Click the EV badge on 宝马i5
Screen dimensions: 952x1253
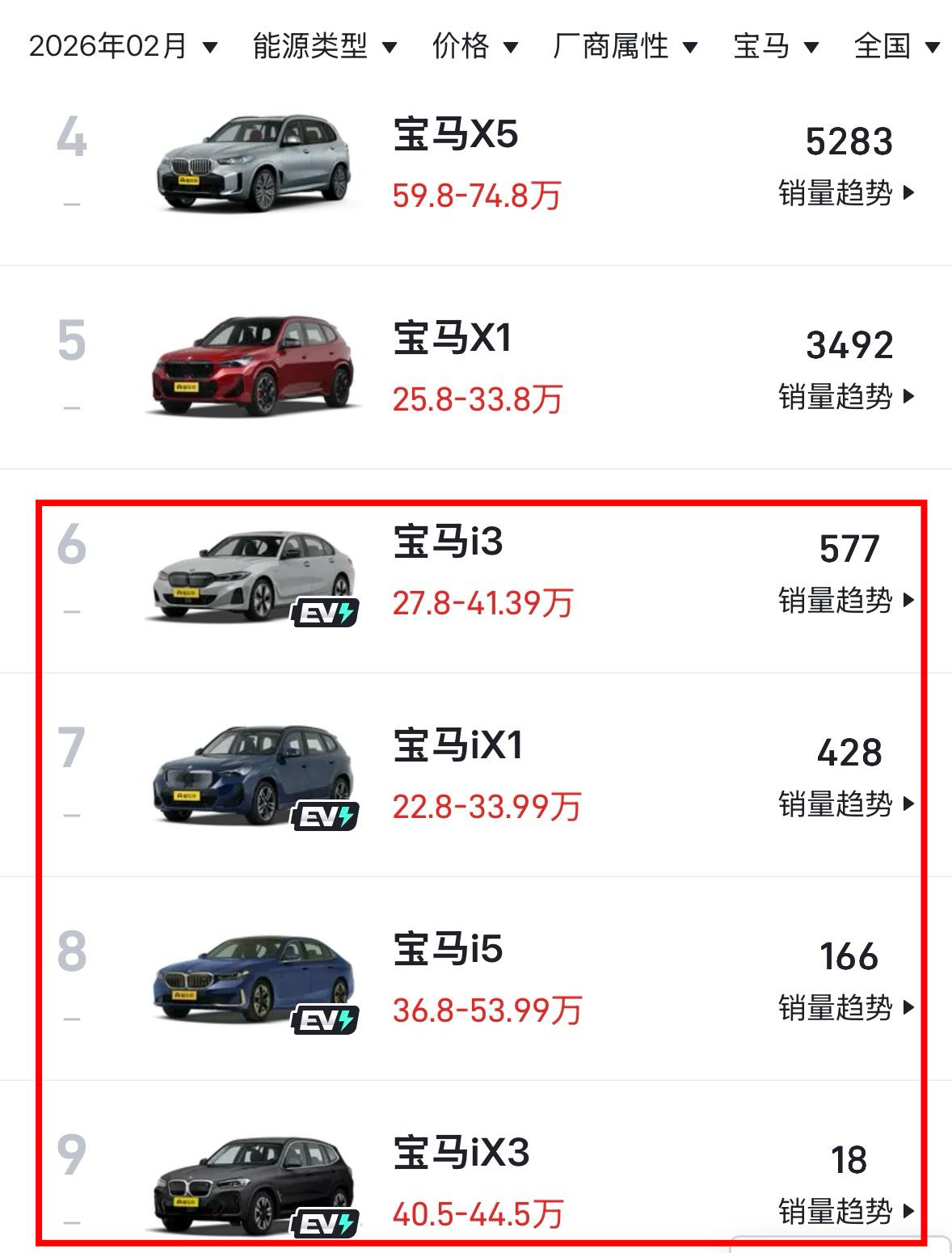323,1021
